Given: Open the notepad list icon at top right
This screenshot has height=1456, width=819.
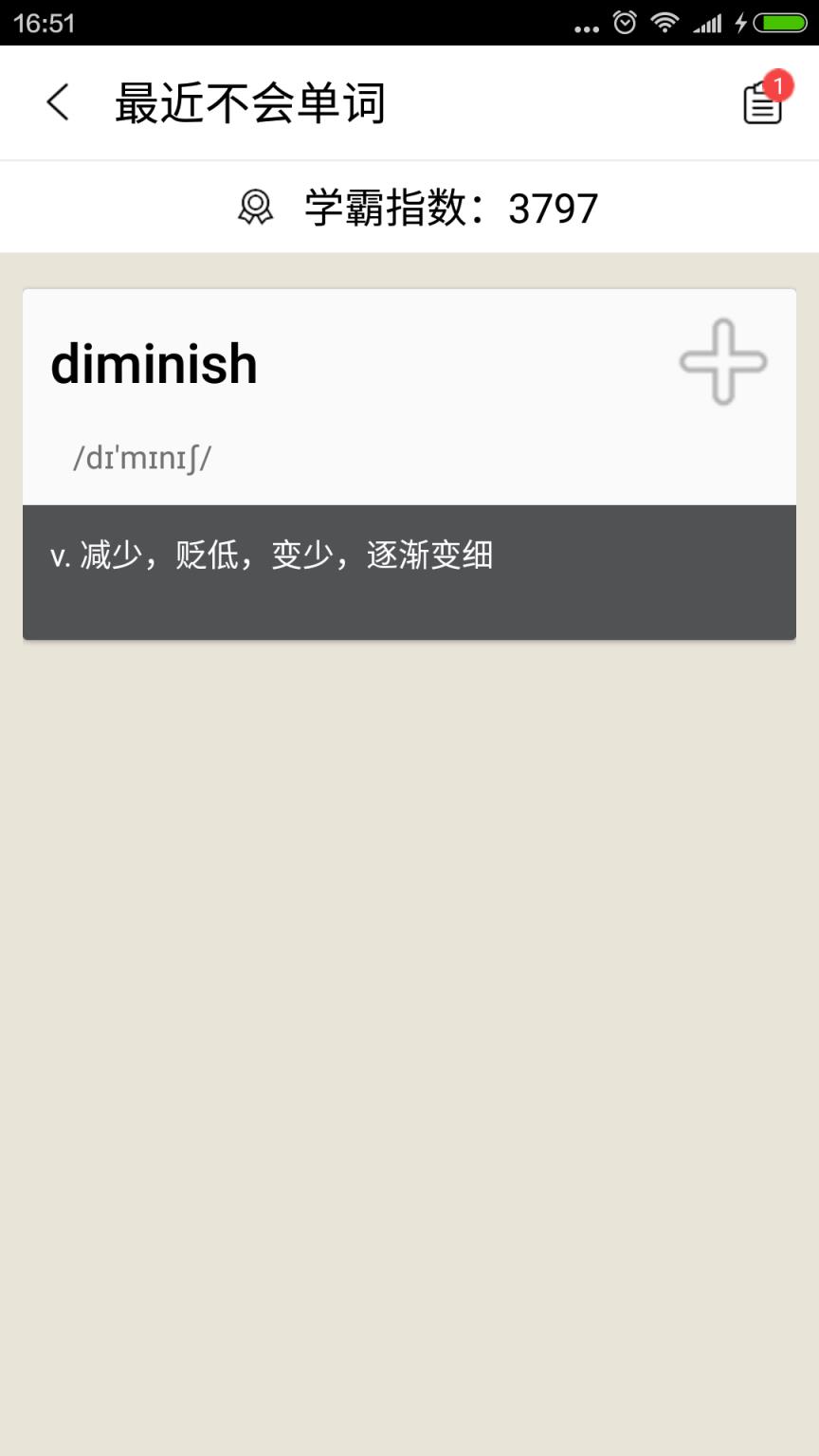Looking at the screenshot, I should point(761,104).
